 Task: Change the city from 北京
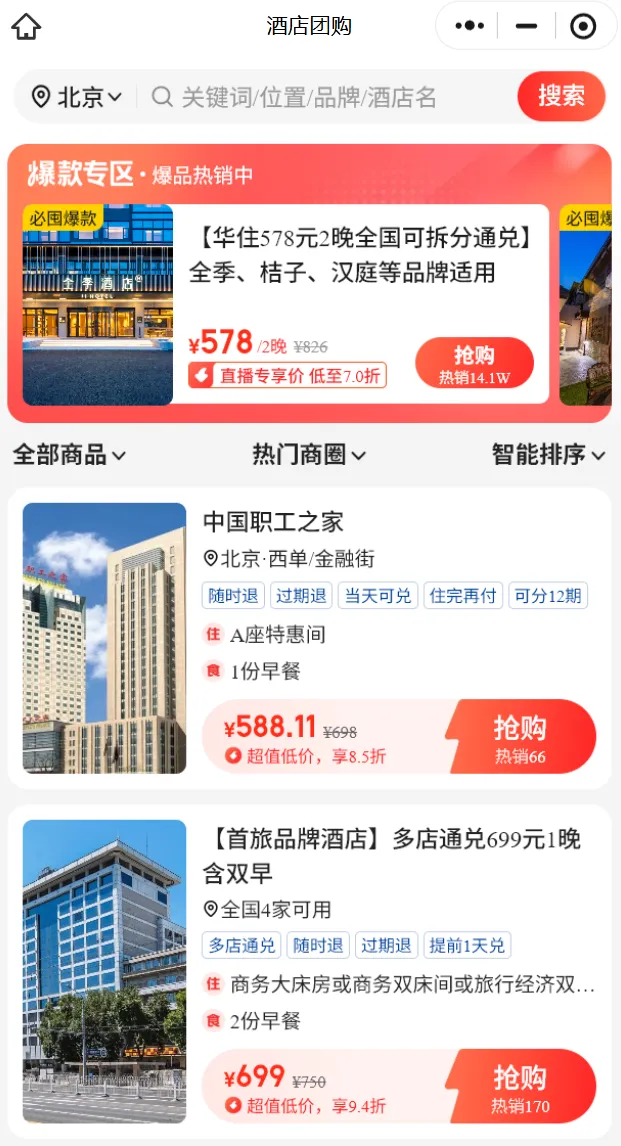point(76,97)
